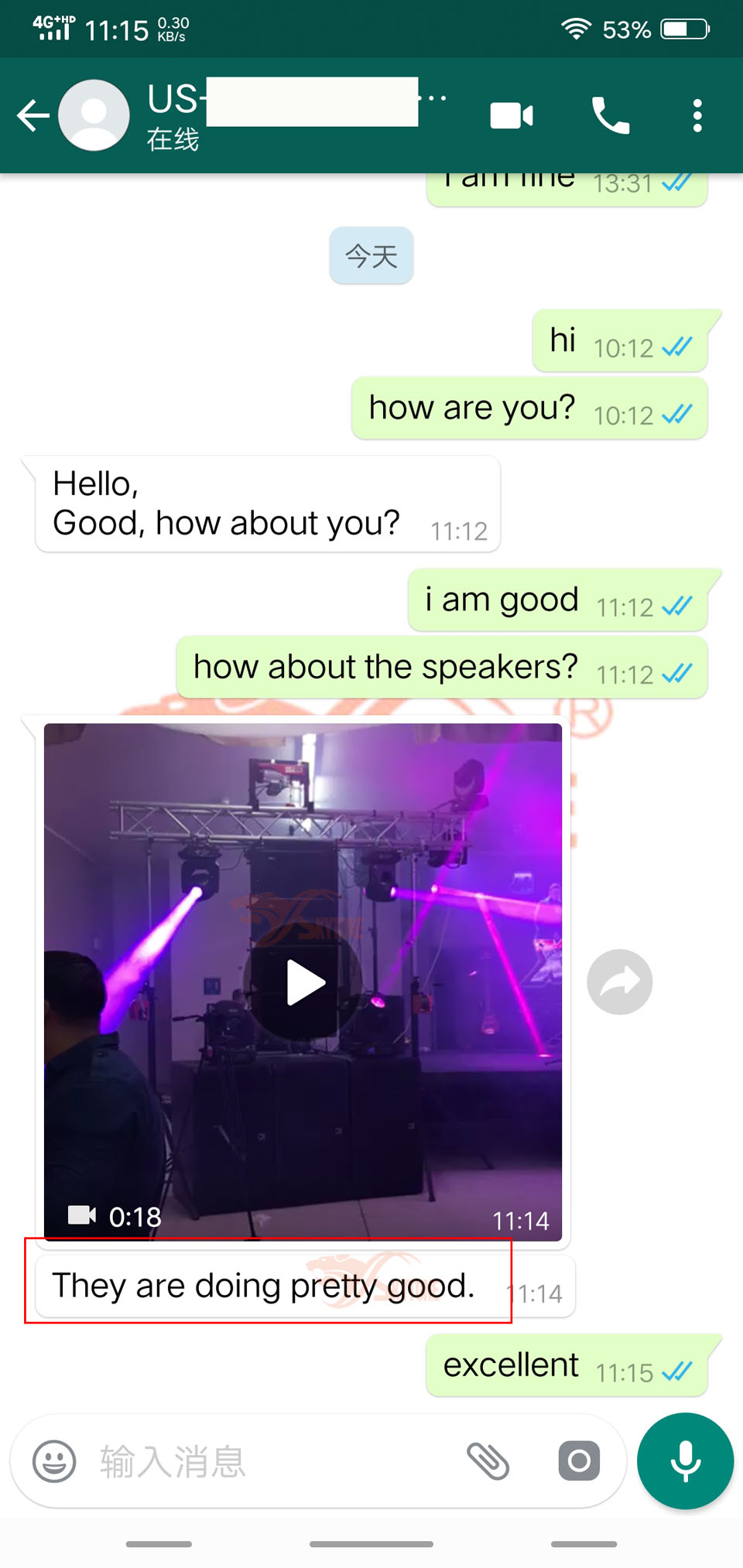
Task: Play the 0:18 video message
Action: tap(303, 982)
